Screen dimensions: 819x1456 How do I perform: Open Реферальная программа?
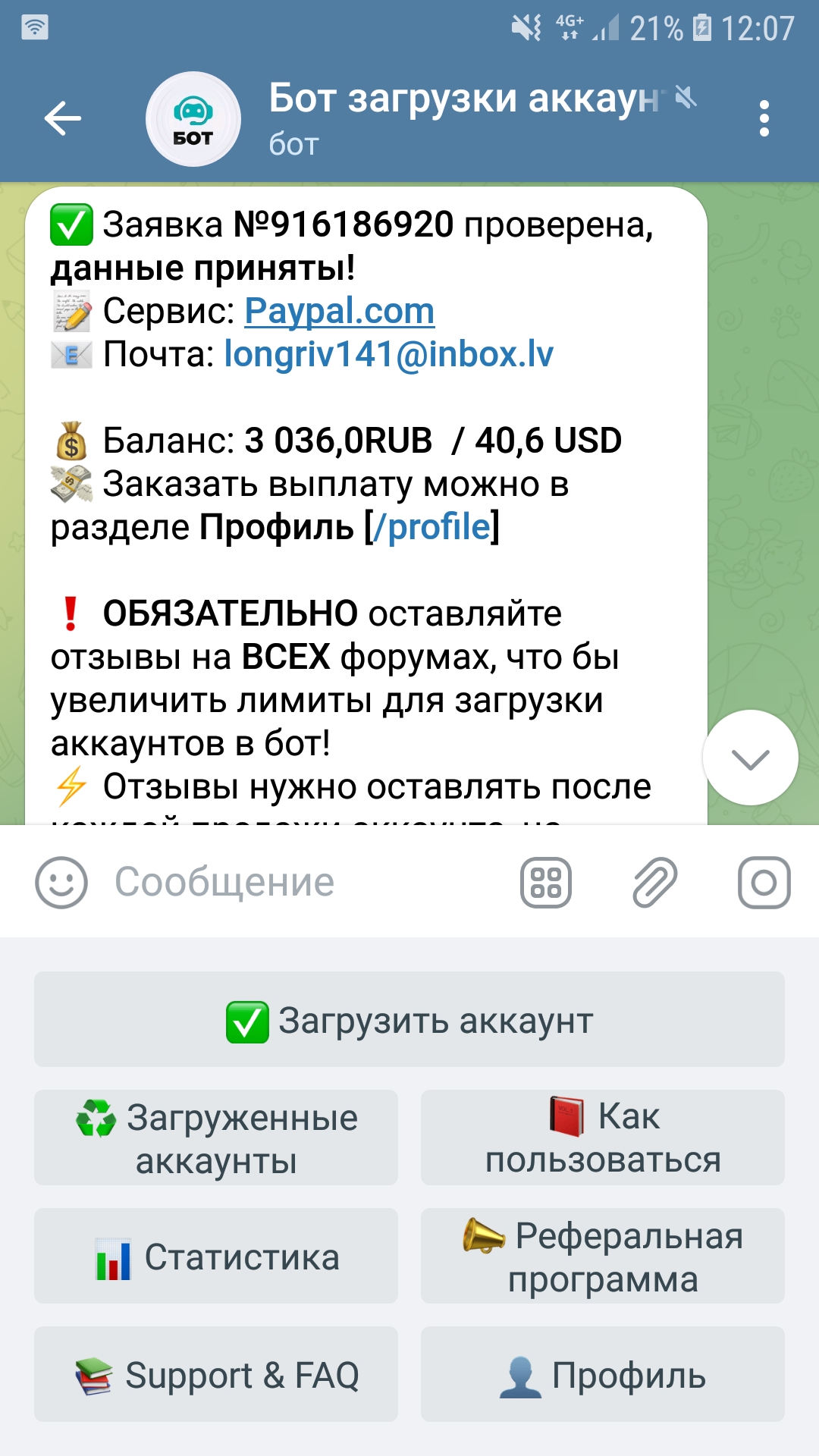pyautogui.click(x=603, y=1257)
